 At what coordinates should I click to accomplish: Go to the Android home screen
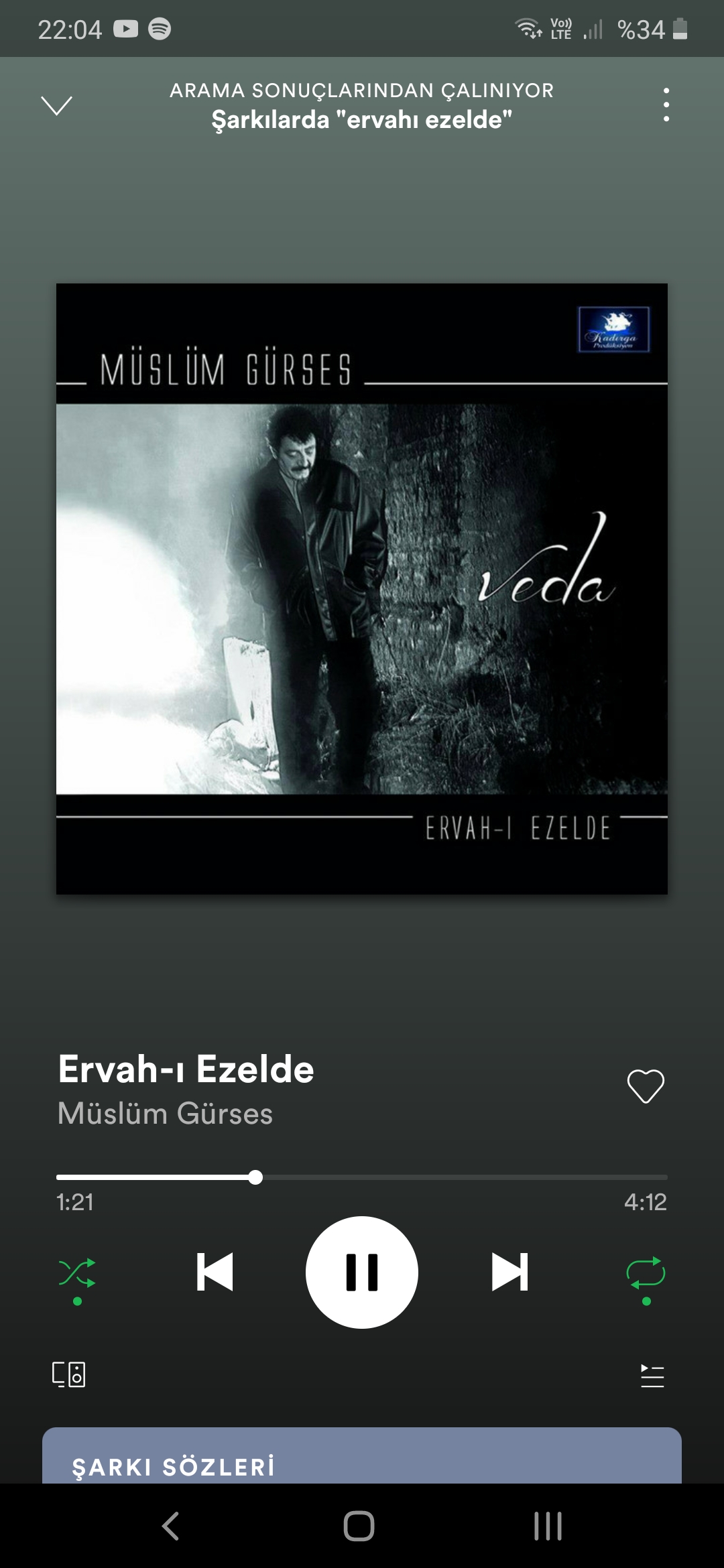tap(359, 1526)
